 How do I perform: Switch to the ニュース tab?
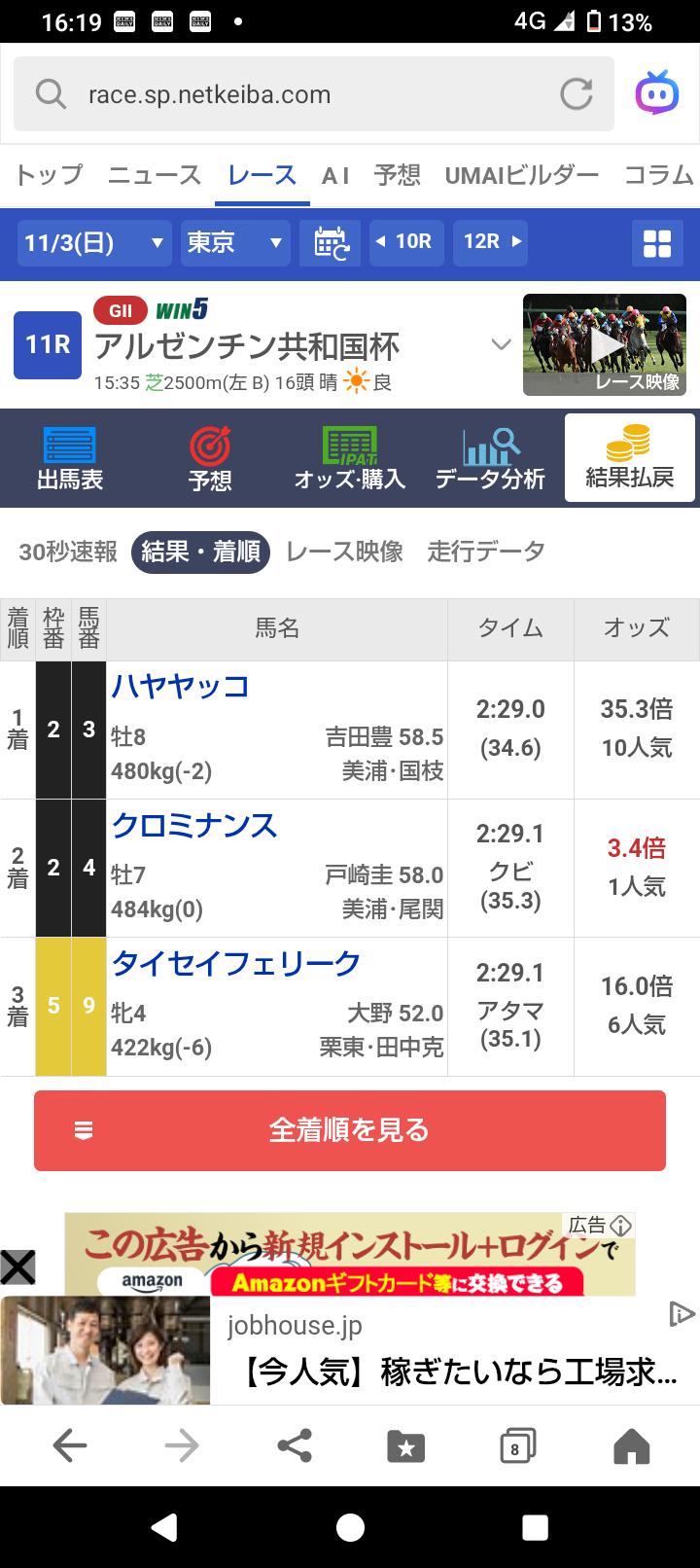[x=154, y=175]
